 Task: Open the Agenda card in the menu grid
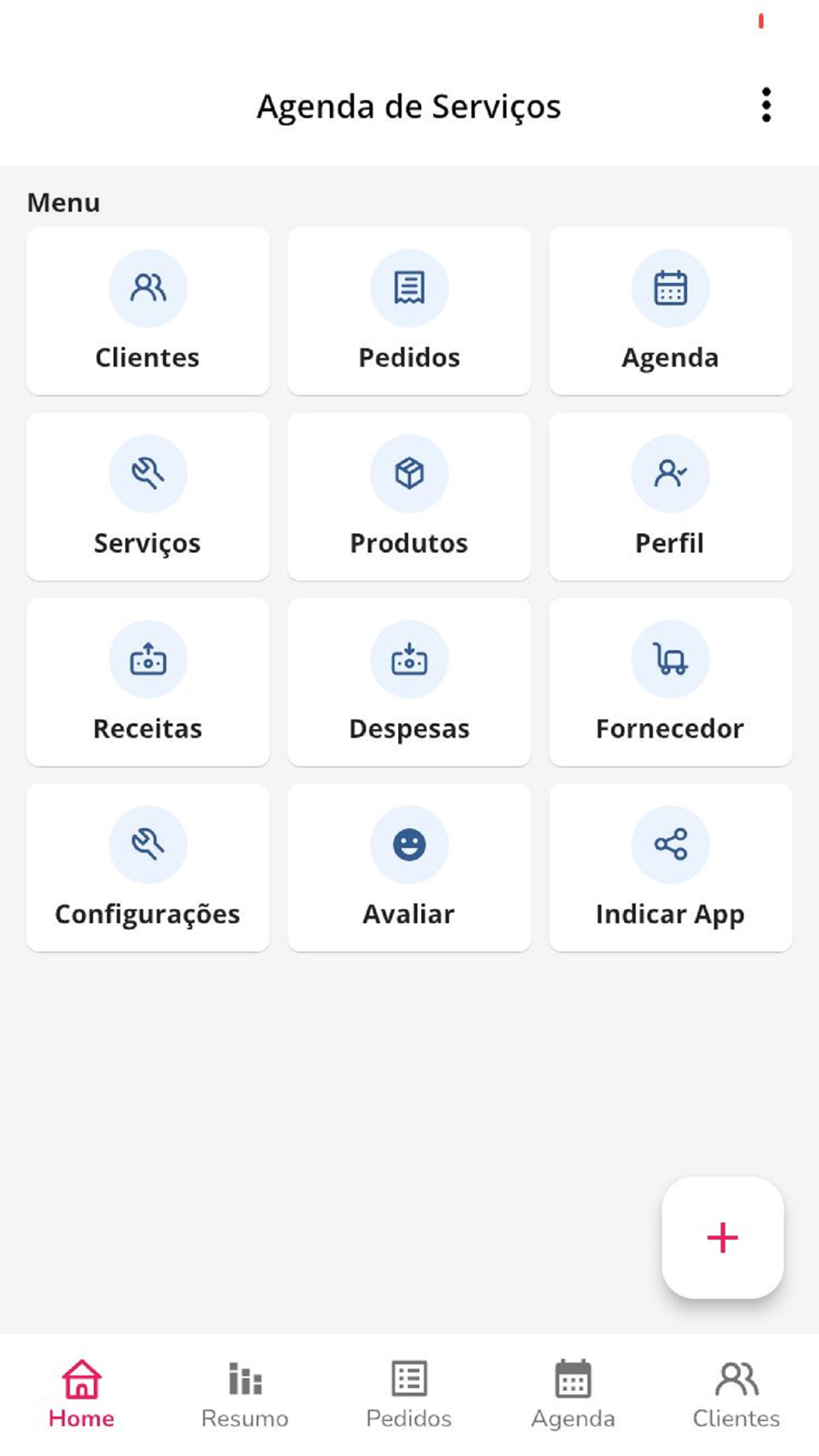671,311
